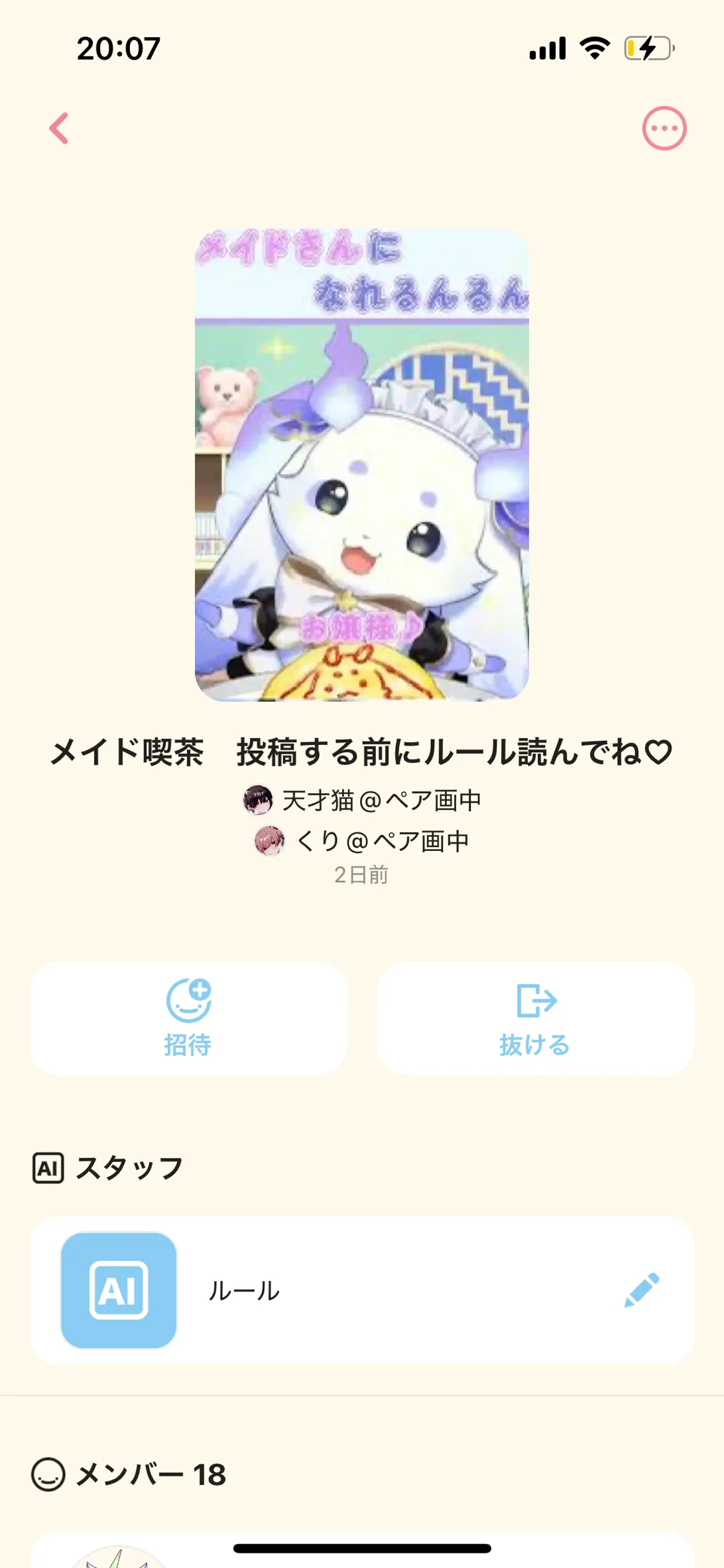View the メイド喫茶 cover image

(362, 465)
